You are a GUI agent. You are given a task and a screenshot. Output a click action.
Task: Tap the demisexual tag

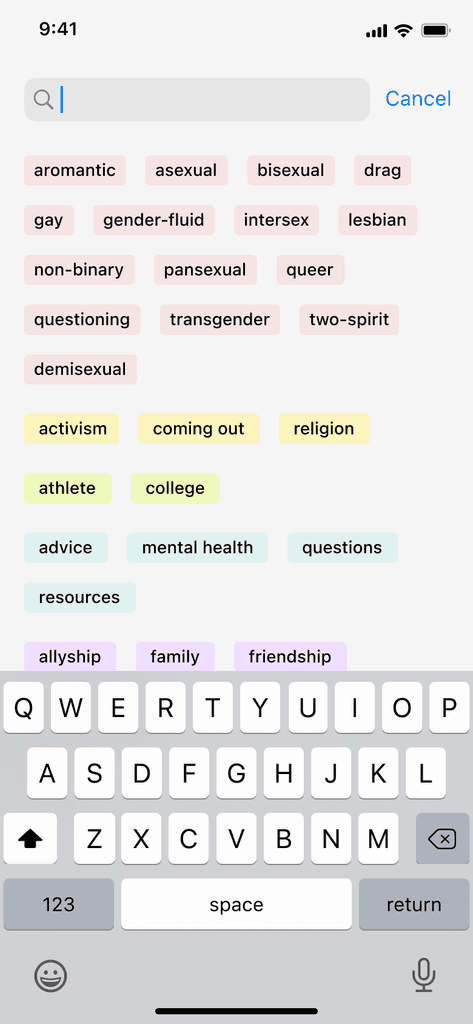[x=80, y=369]
